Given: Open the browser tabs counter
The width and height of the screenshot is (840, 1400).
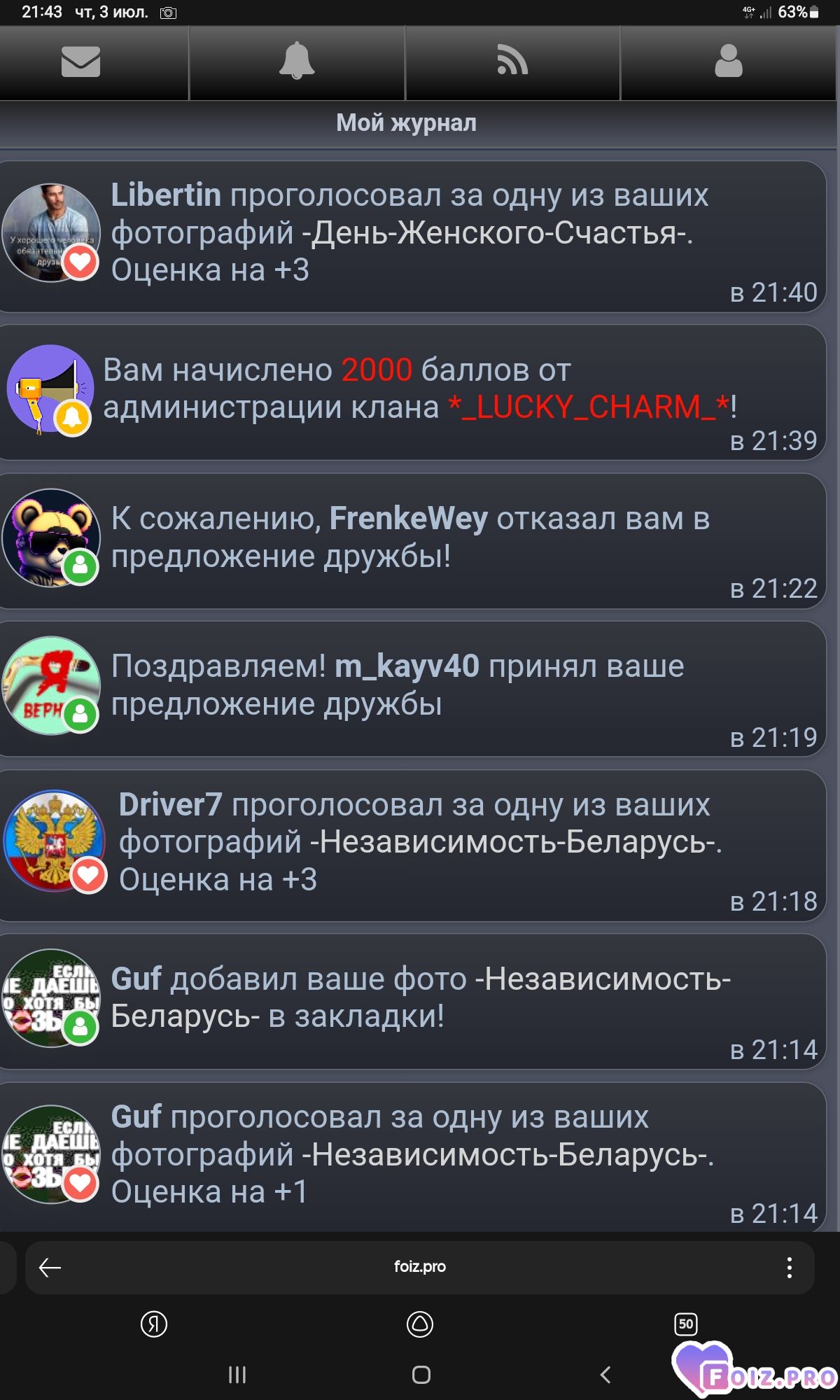Looking at the screenshot, I should pos(686,1324).
